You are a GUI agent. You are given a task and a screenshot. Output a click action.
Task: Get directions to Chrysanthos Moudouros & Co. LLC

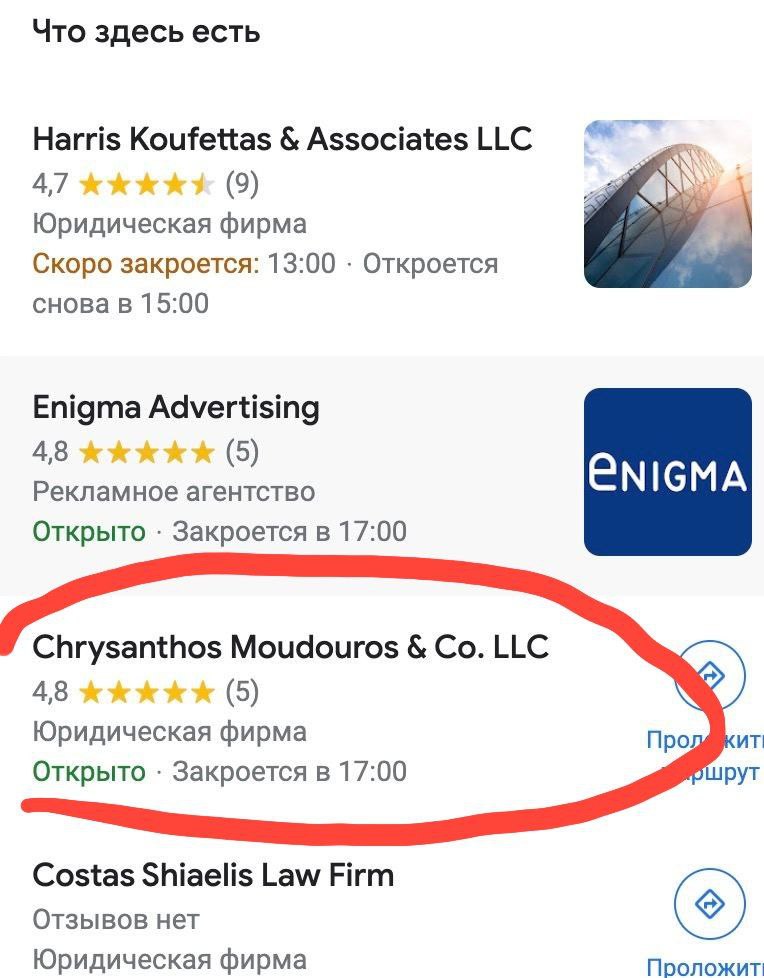click(x=712, y=676)
